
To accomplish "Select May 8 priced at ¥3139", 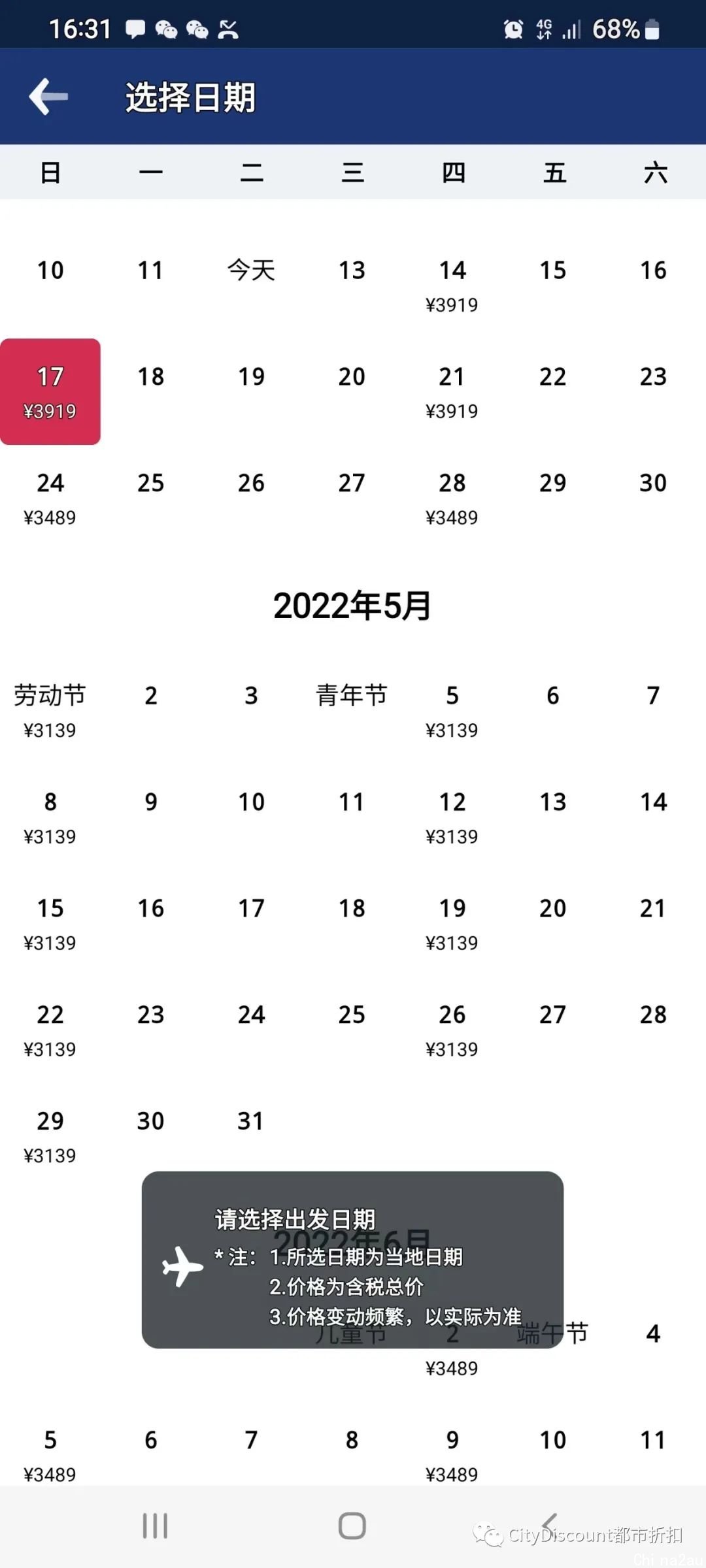I will point(50,817).
